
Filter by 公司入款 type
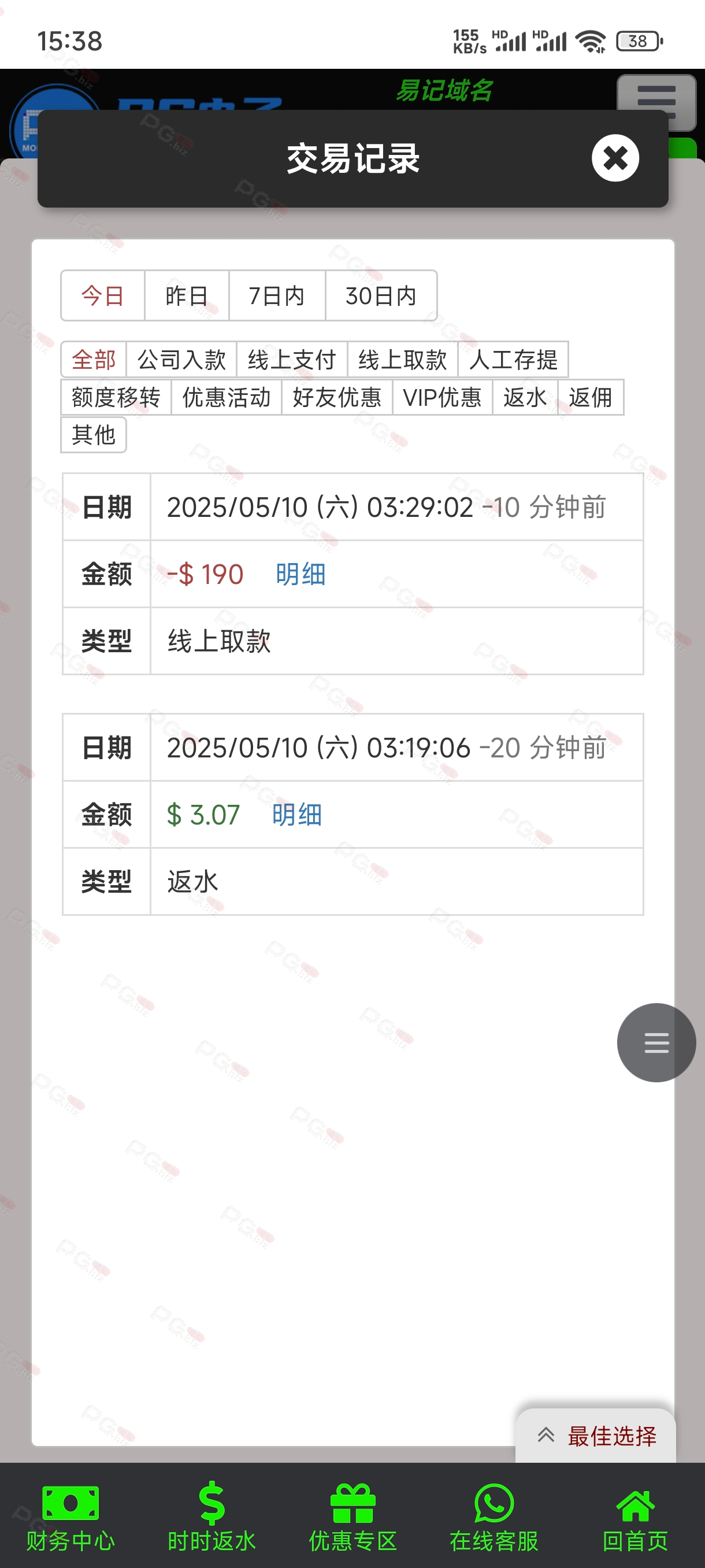pos(181,360)
